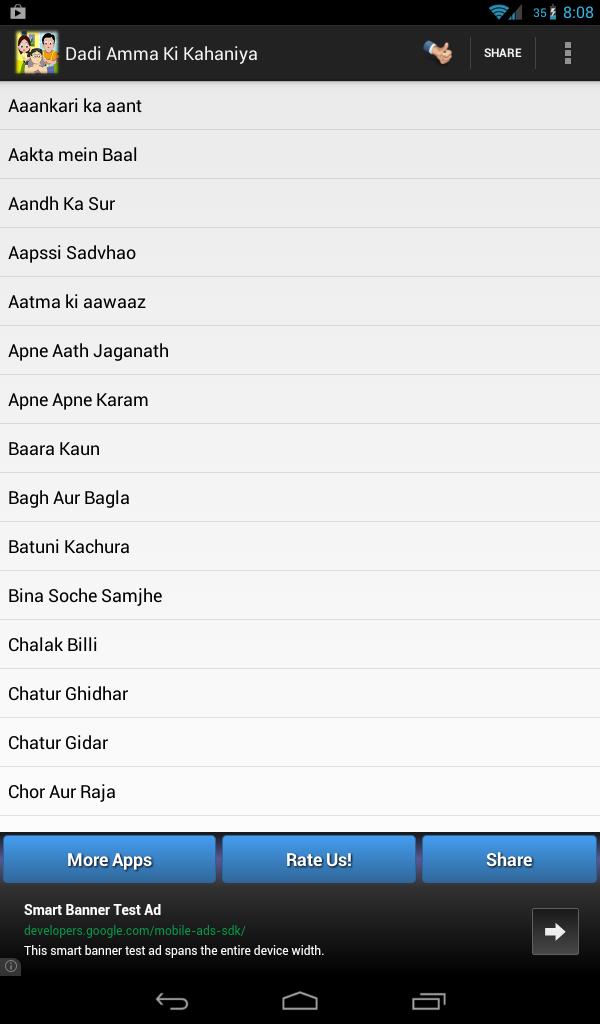Tap SHARE in the top app bar

click(502, 53)
